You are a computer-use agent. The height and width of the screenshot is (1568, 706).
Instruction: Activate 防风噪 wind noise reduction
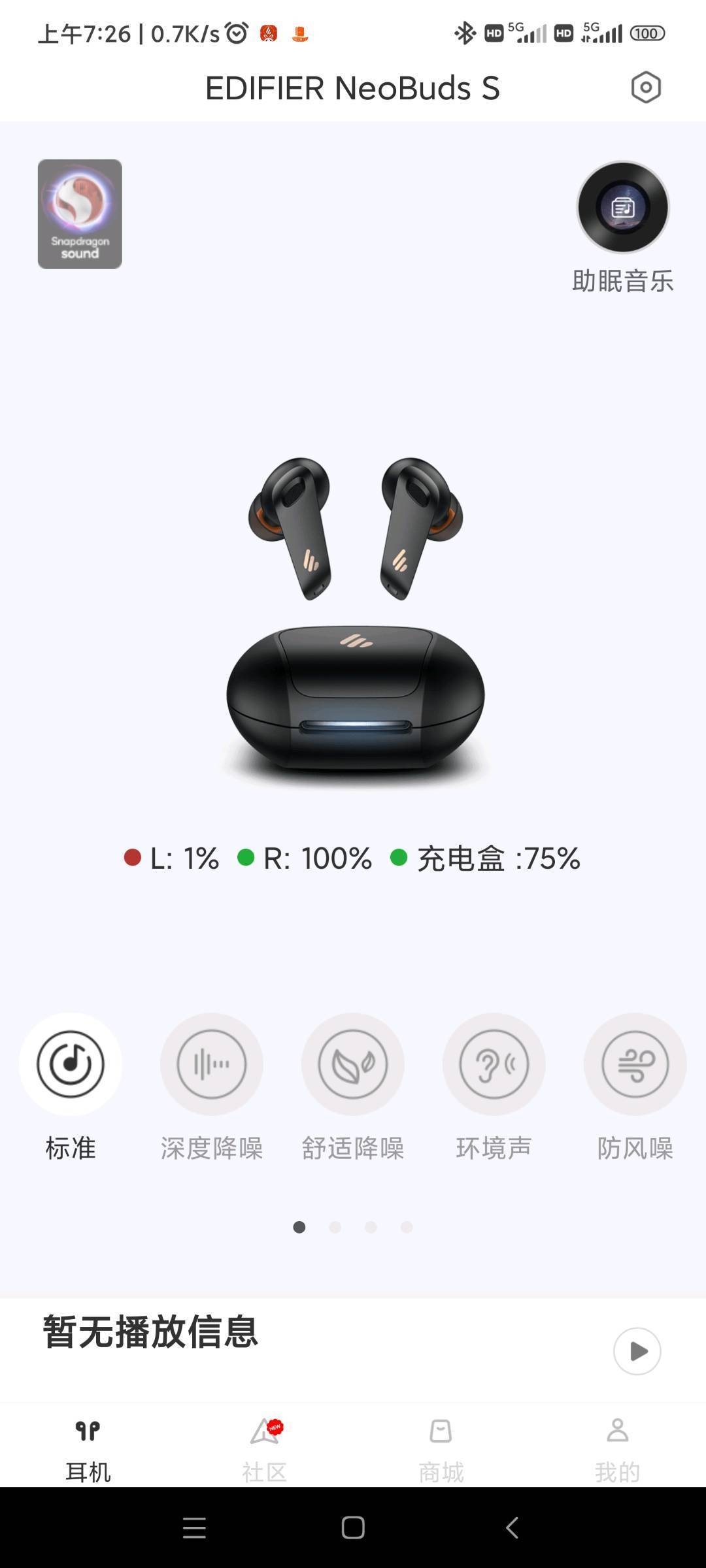pos(635,1064)
